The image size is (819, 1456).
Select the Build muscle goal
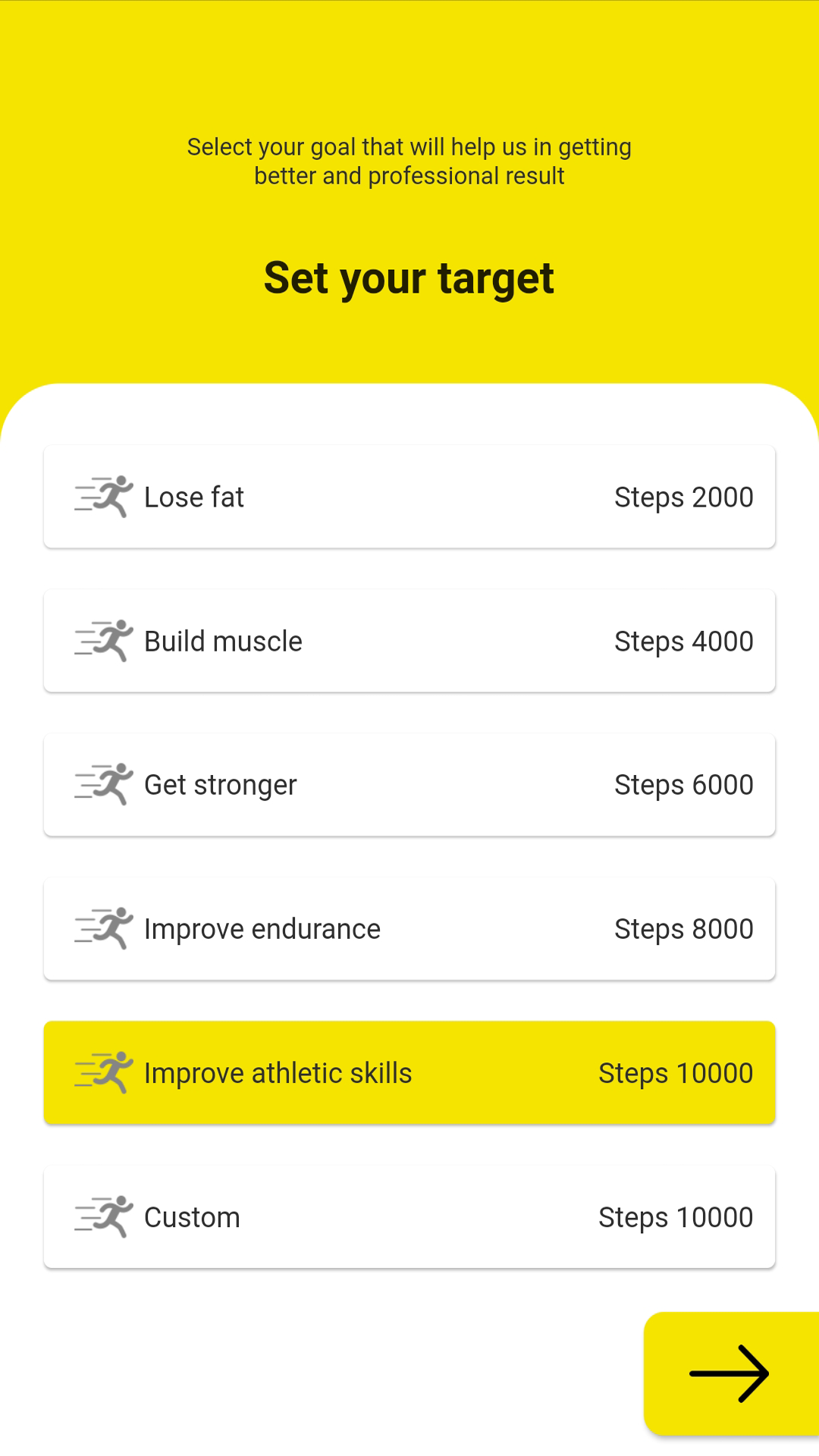409,640
